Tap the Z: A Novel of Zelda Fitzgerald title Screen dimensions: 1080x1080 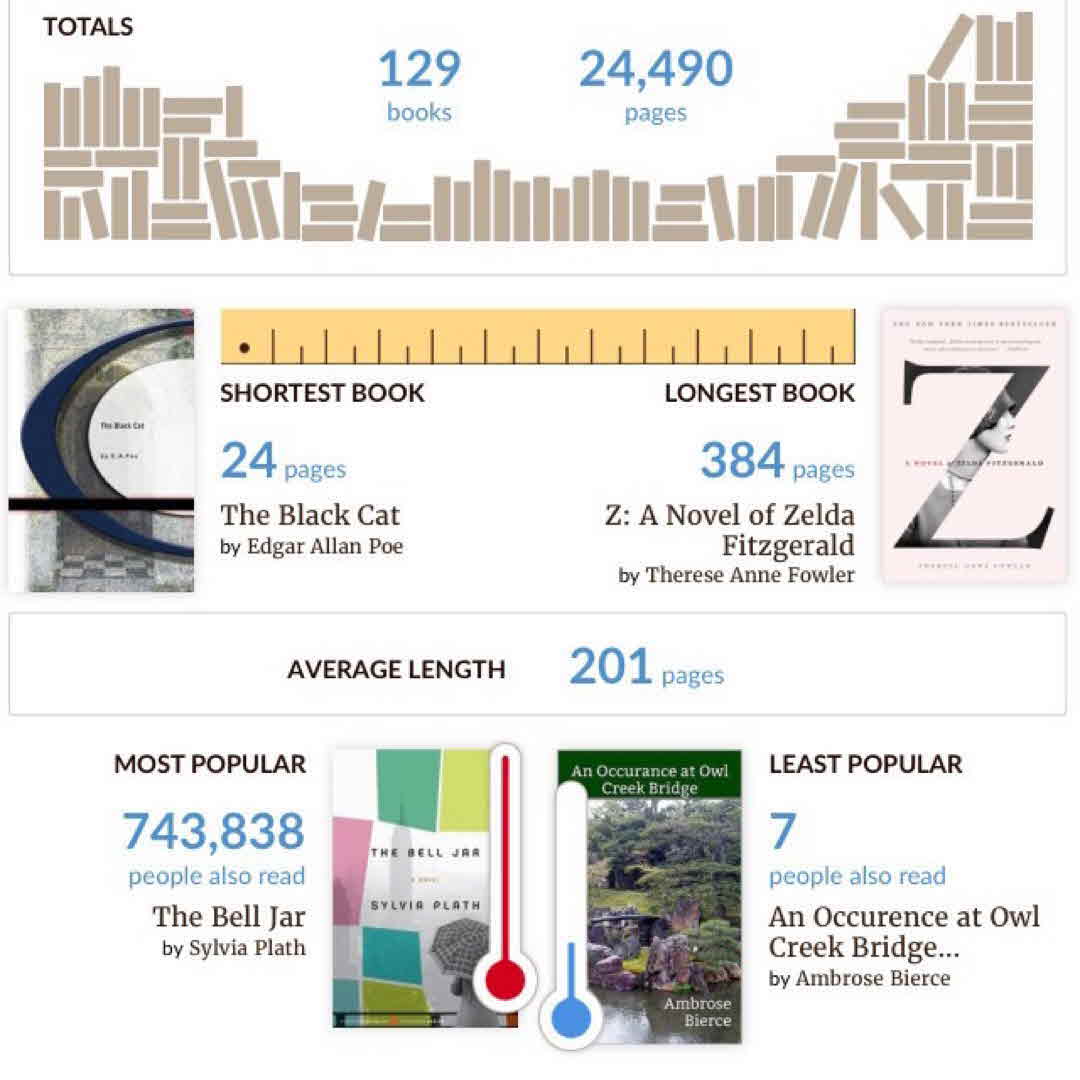[730, 530]
